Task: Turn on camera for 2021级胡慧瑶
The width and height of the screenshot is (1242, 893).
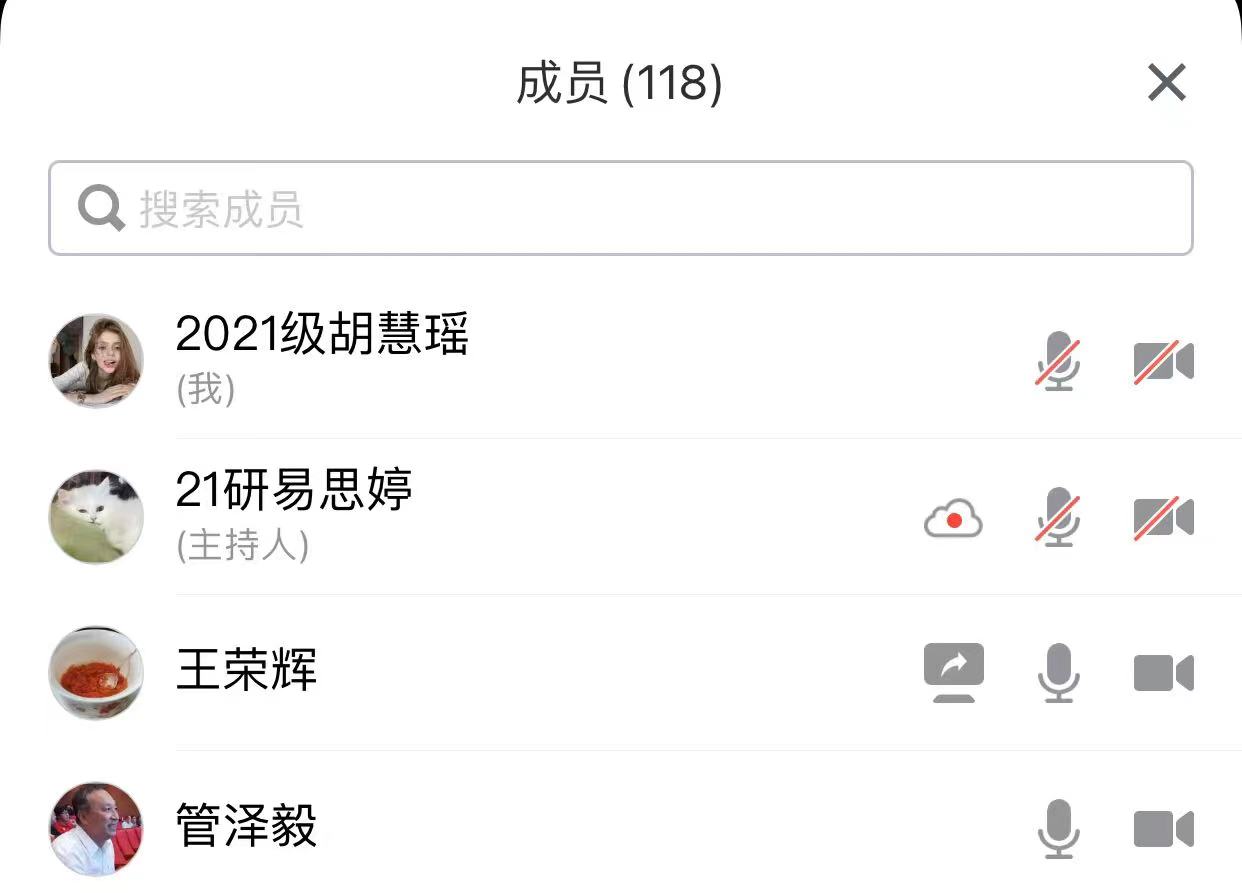Action: pos(1163,361)
